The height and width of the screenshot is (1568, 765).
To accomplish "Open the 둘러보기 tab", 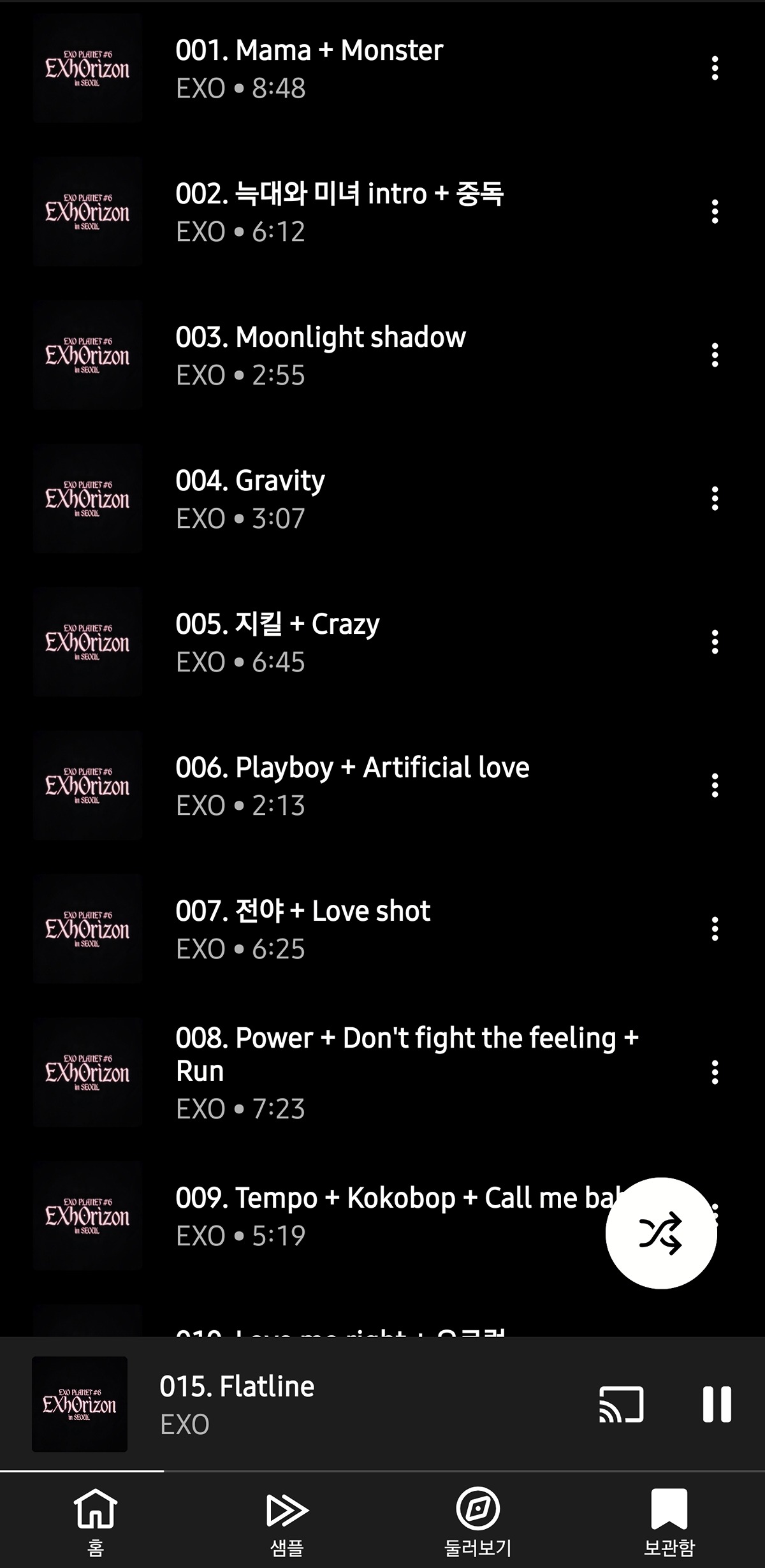I will click(x=478, y=1520).
